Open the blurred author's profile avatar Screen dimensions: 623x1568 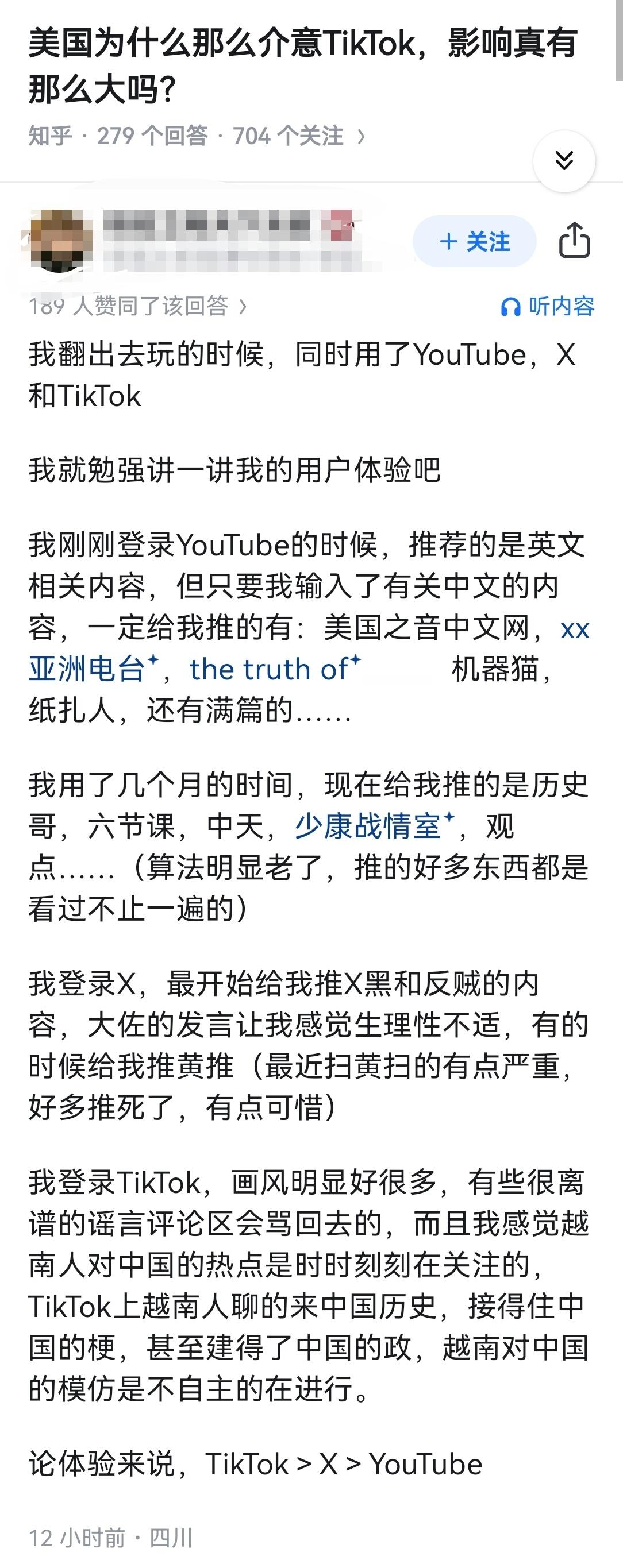tap(58, 241)
